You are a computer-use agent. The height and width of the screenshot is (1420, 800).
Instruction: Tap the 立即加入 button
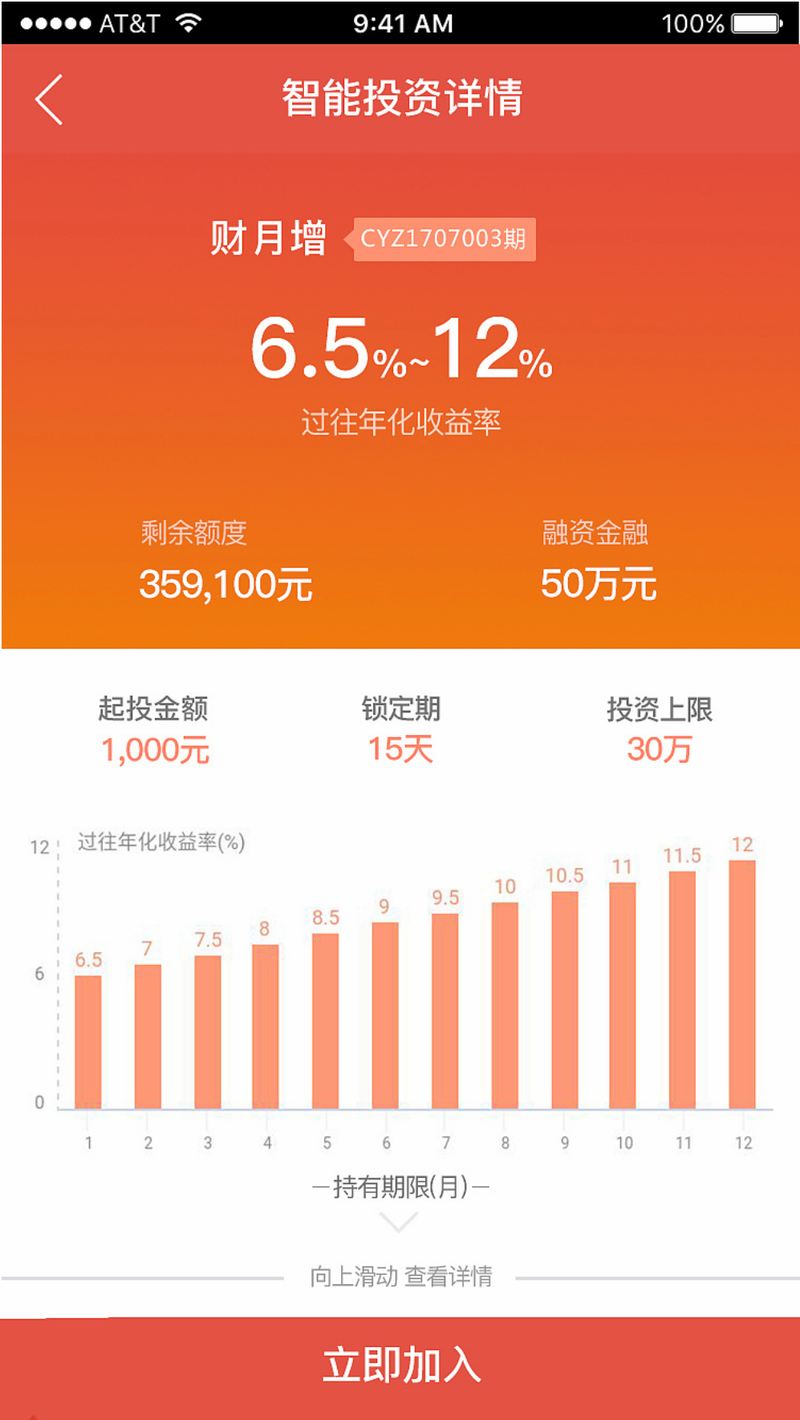click(x=400, y=1368)
